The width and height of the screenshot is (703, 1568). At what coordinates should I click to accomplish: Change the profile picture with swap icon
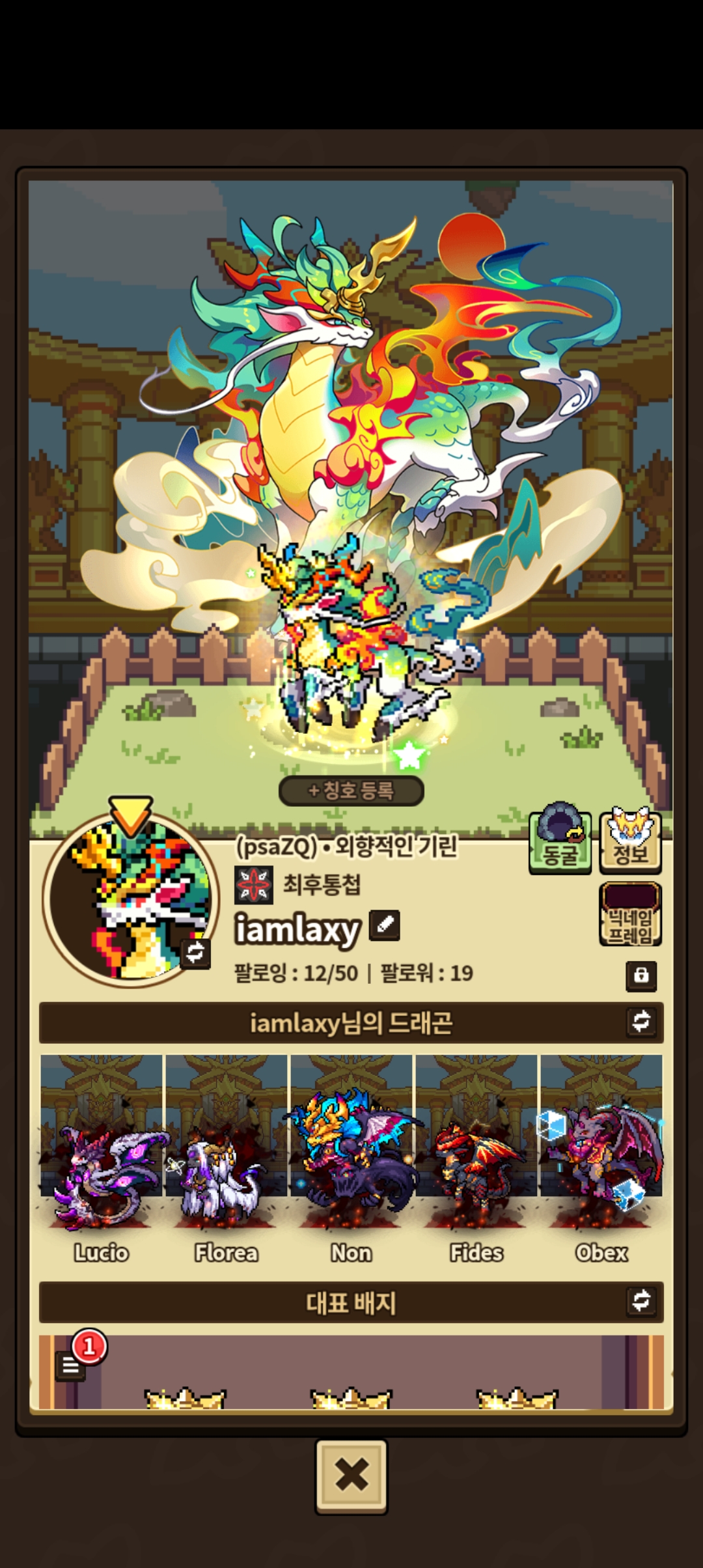click(x=195, y=953)
